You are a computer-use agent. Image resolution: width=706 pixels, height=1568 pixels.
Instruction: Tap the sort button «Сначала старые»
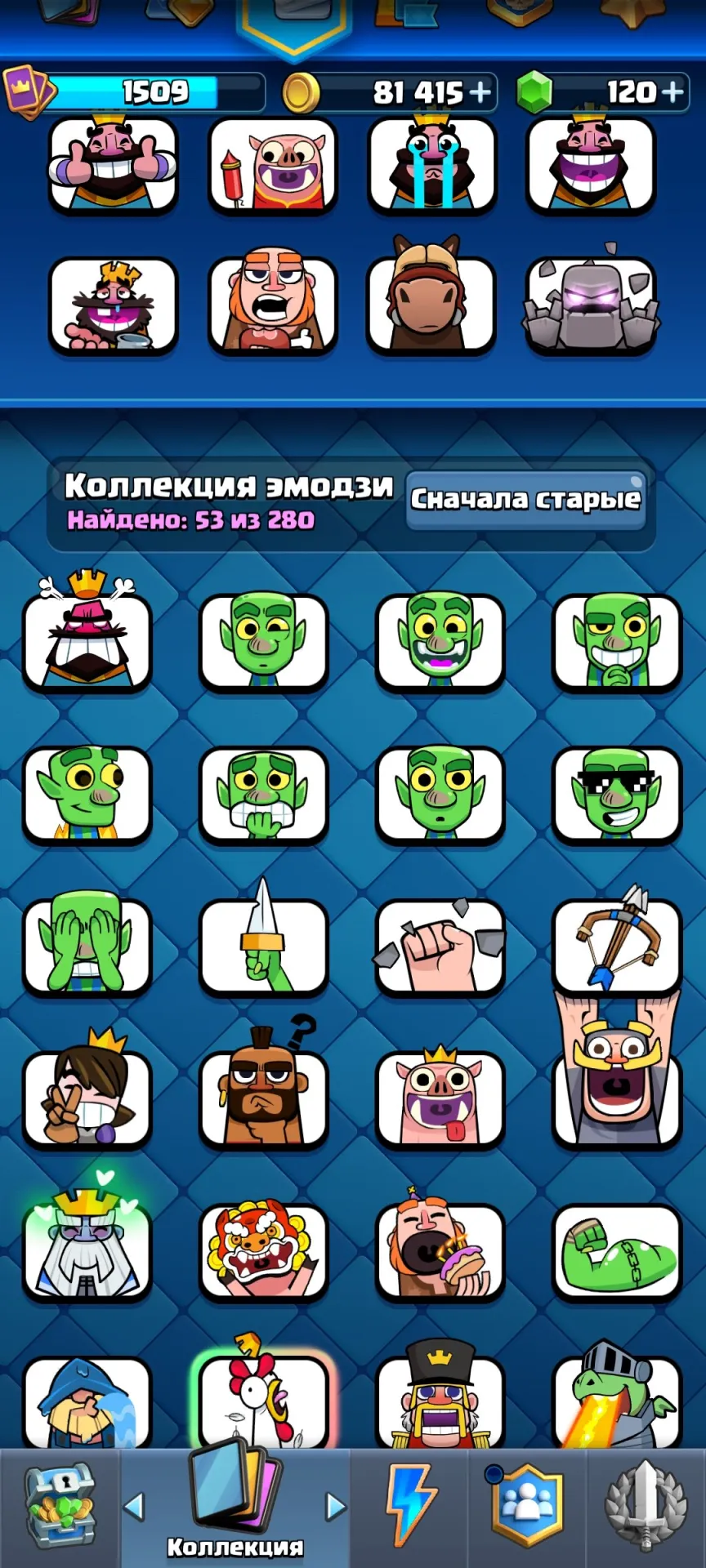pos(526,500)
